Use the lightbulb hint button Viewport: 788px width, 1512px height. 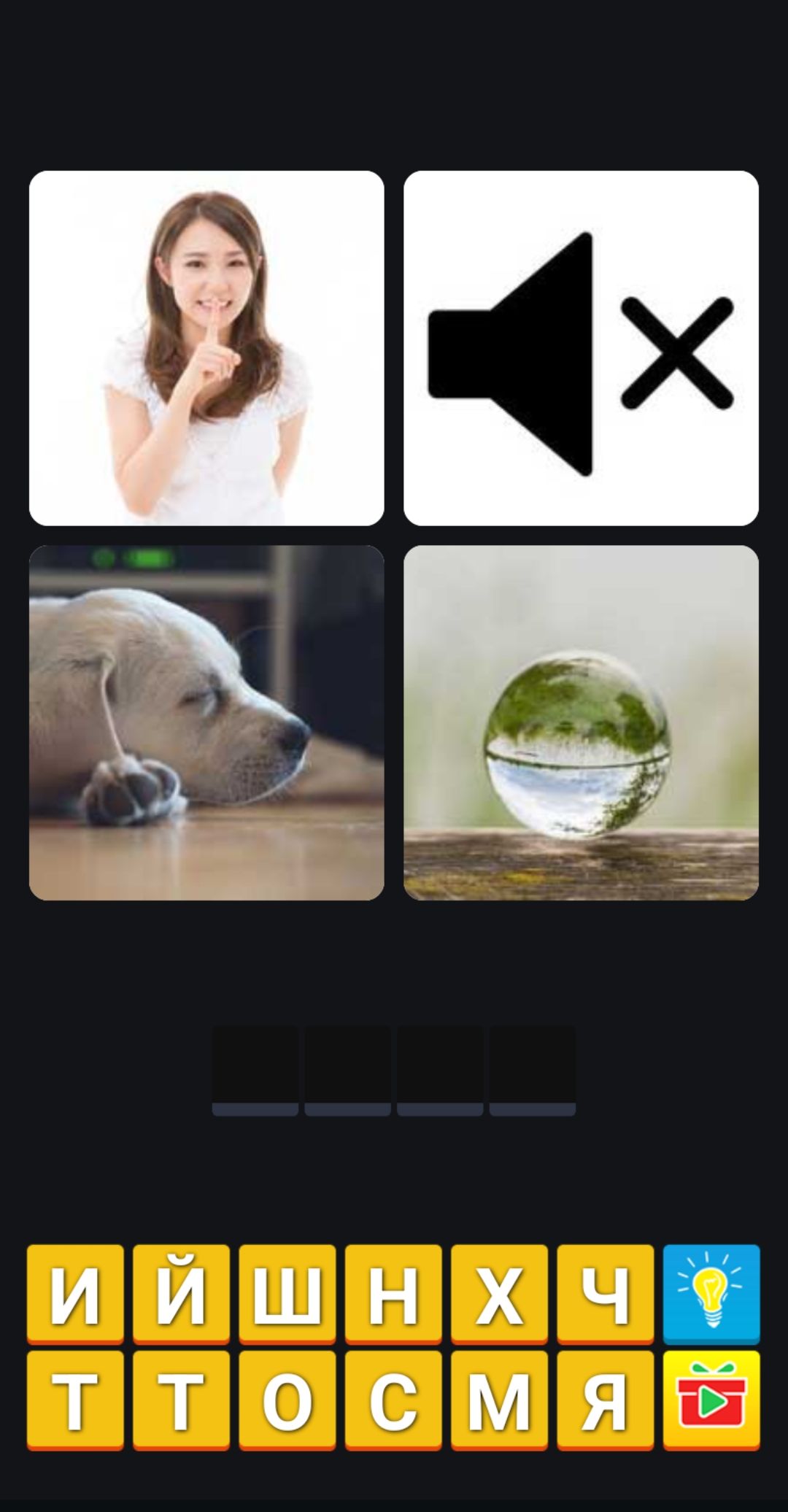coord(711,1293)
